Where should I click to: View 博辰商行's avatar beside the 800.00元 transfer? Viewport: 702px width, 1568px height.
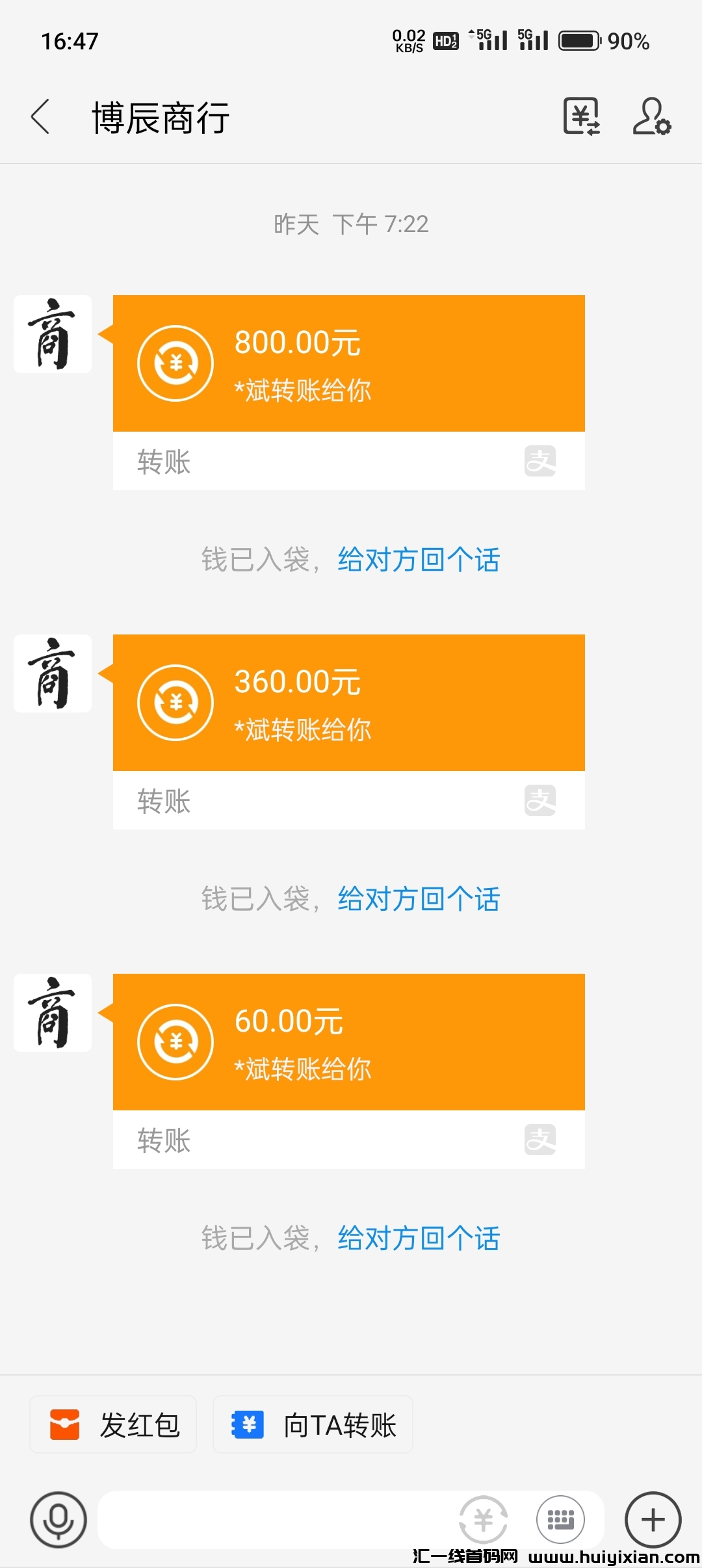coord(53,334)
